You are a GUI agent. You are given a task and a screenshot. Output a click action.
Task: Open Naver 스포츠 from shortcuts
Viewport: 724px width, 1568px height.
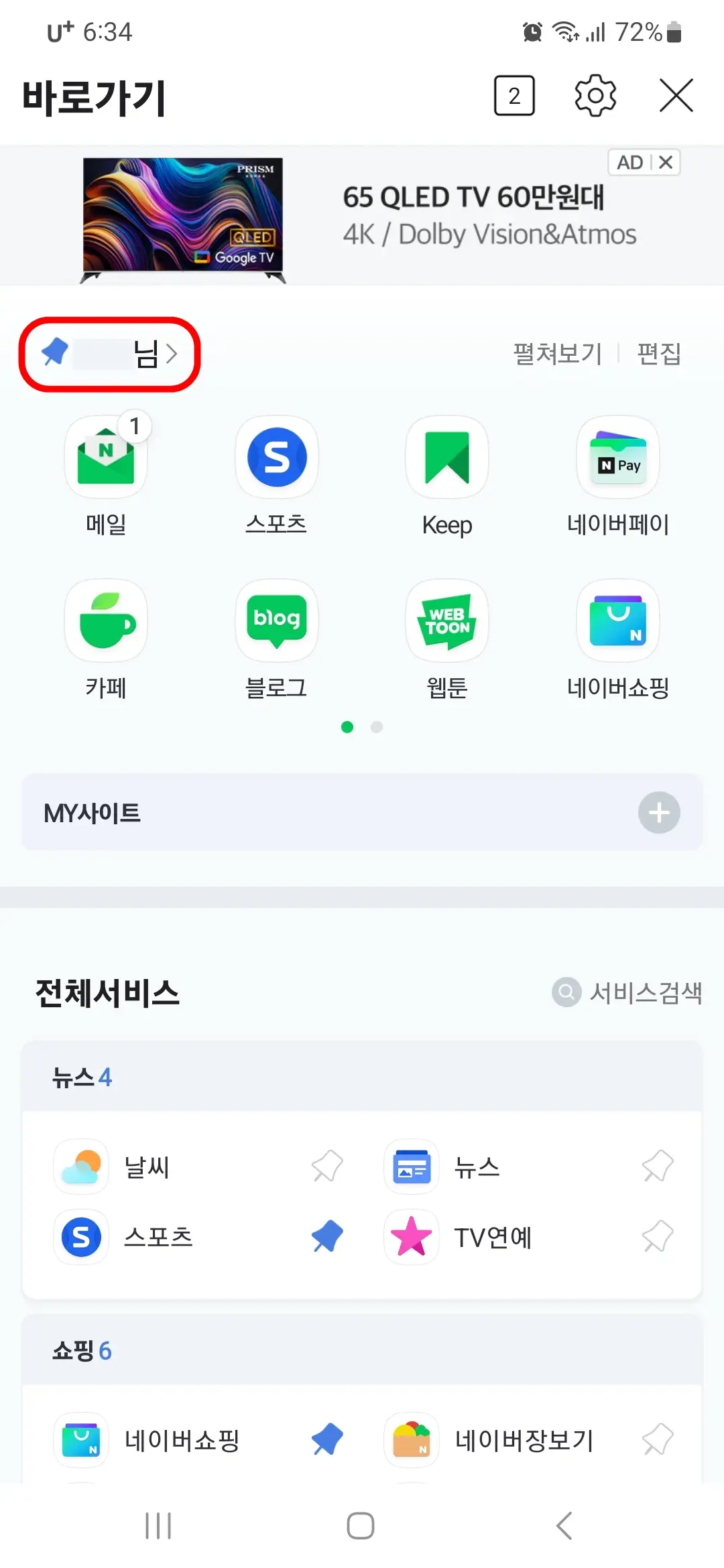click(x=276, y=458)
